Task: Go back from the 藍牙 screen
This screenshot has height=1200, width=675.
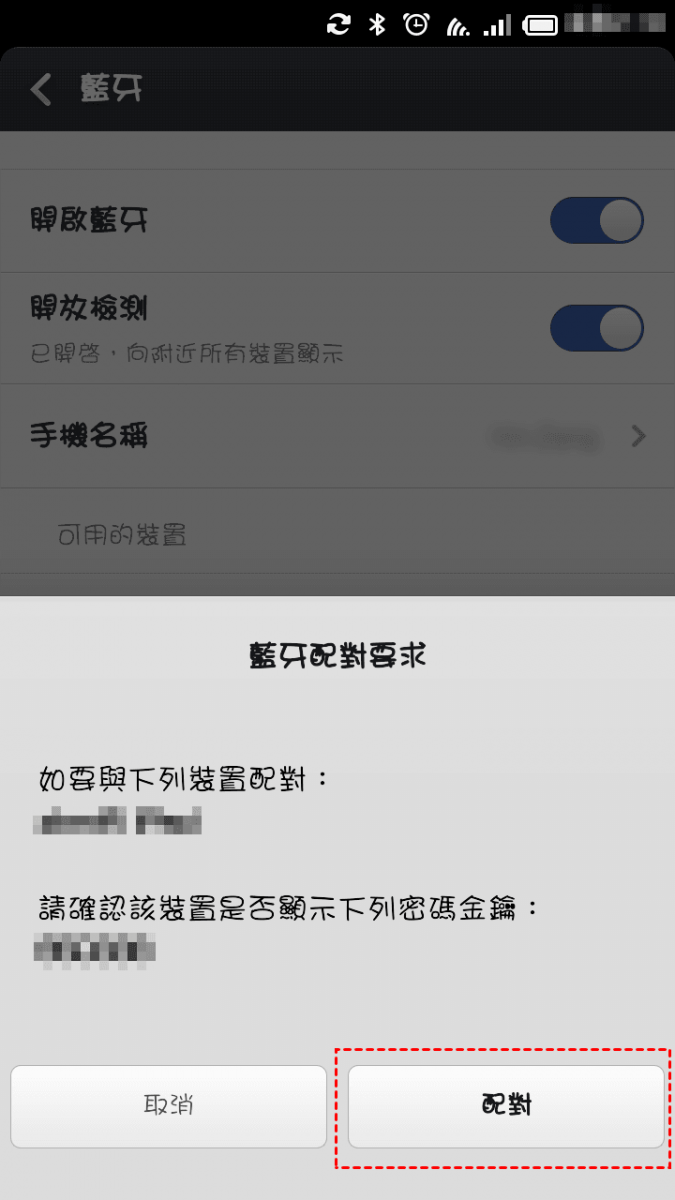Action: coord(41,89)
